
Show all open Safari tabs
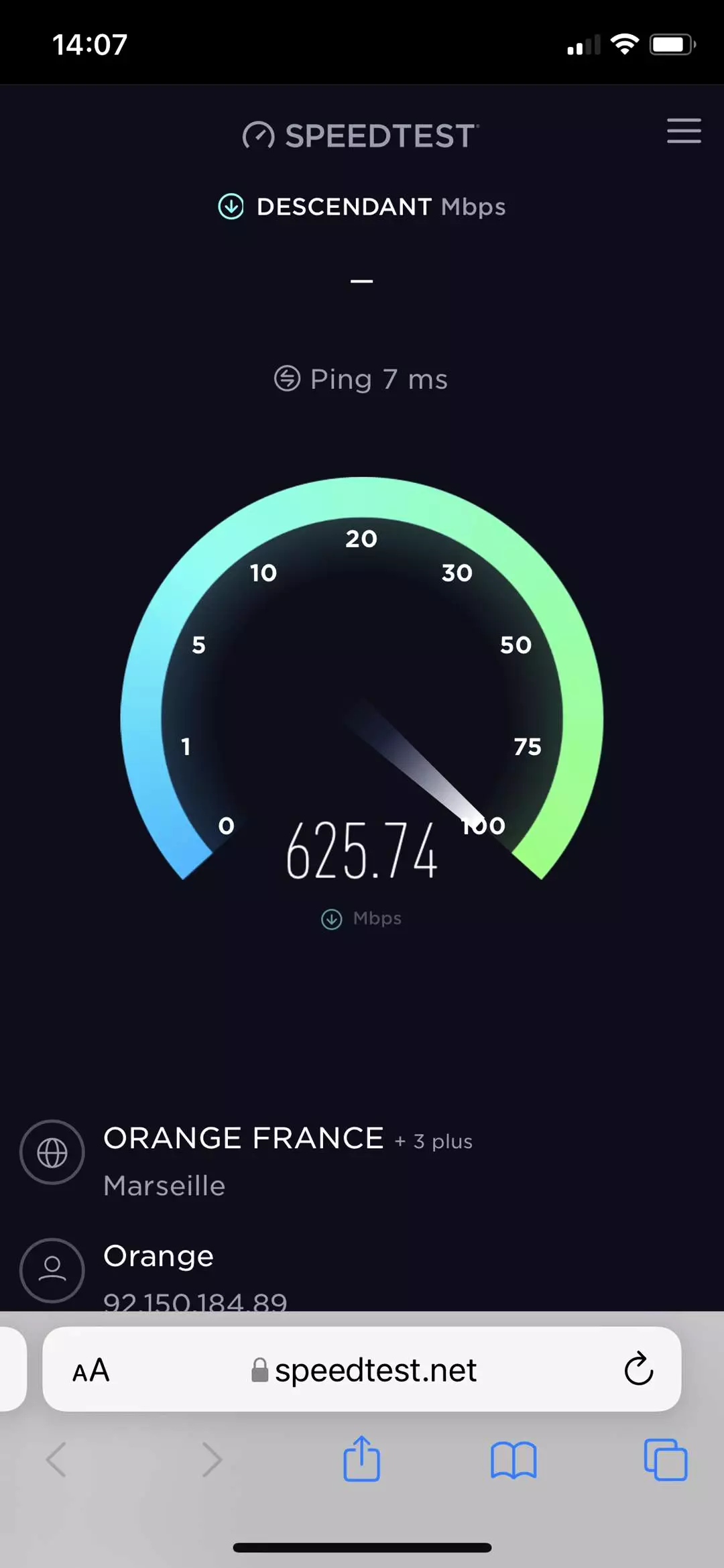point(665,1460)
